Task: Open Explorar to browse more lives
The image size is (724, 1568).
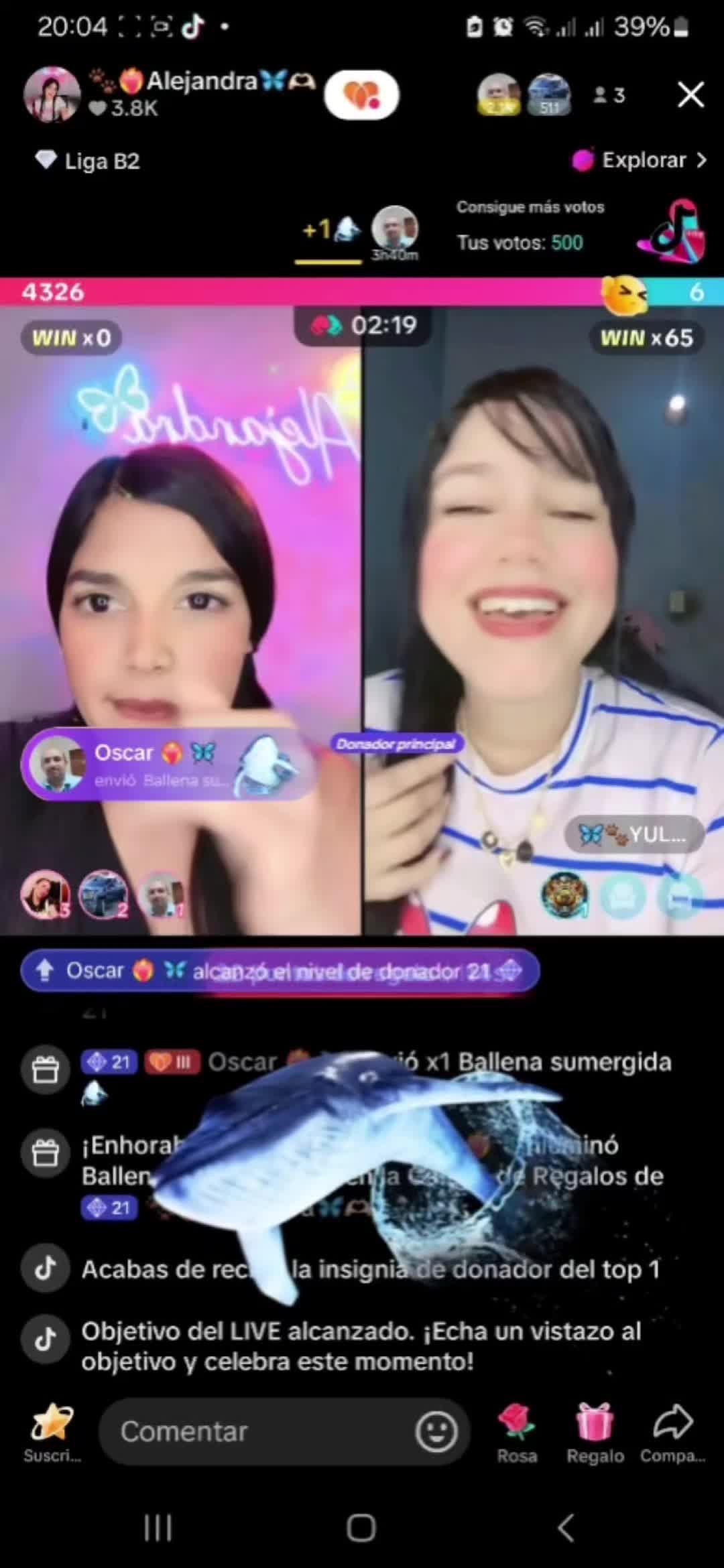Action: point(640,160)
